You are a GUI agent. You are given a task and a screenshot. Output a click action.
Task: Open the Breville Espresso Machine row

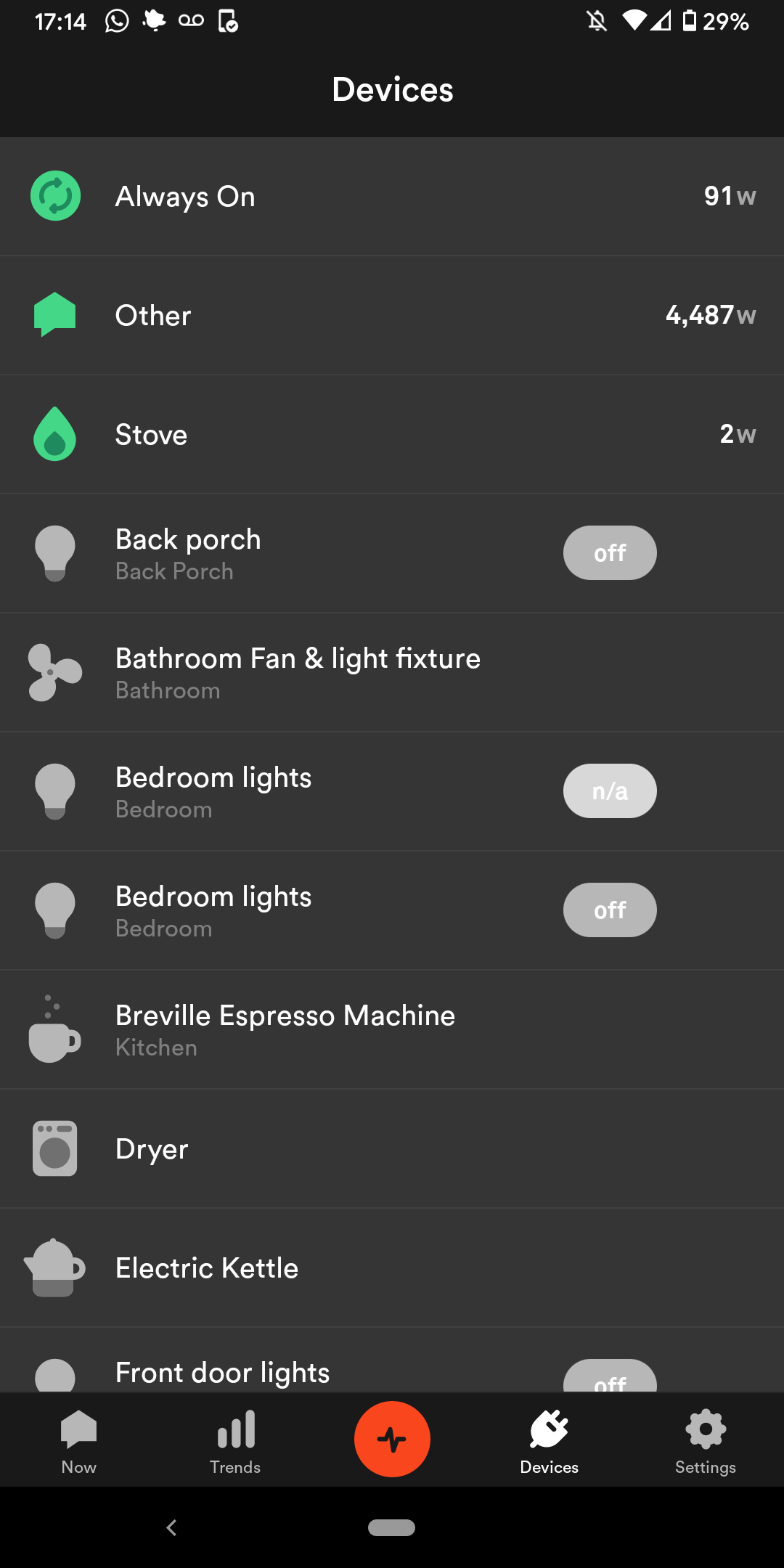tap(392, 1029)
